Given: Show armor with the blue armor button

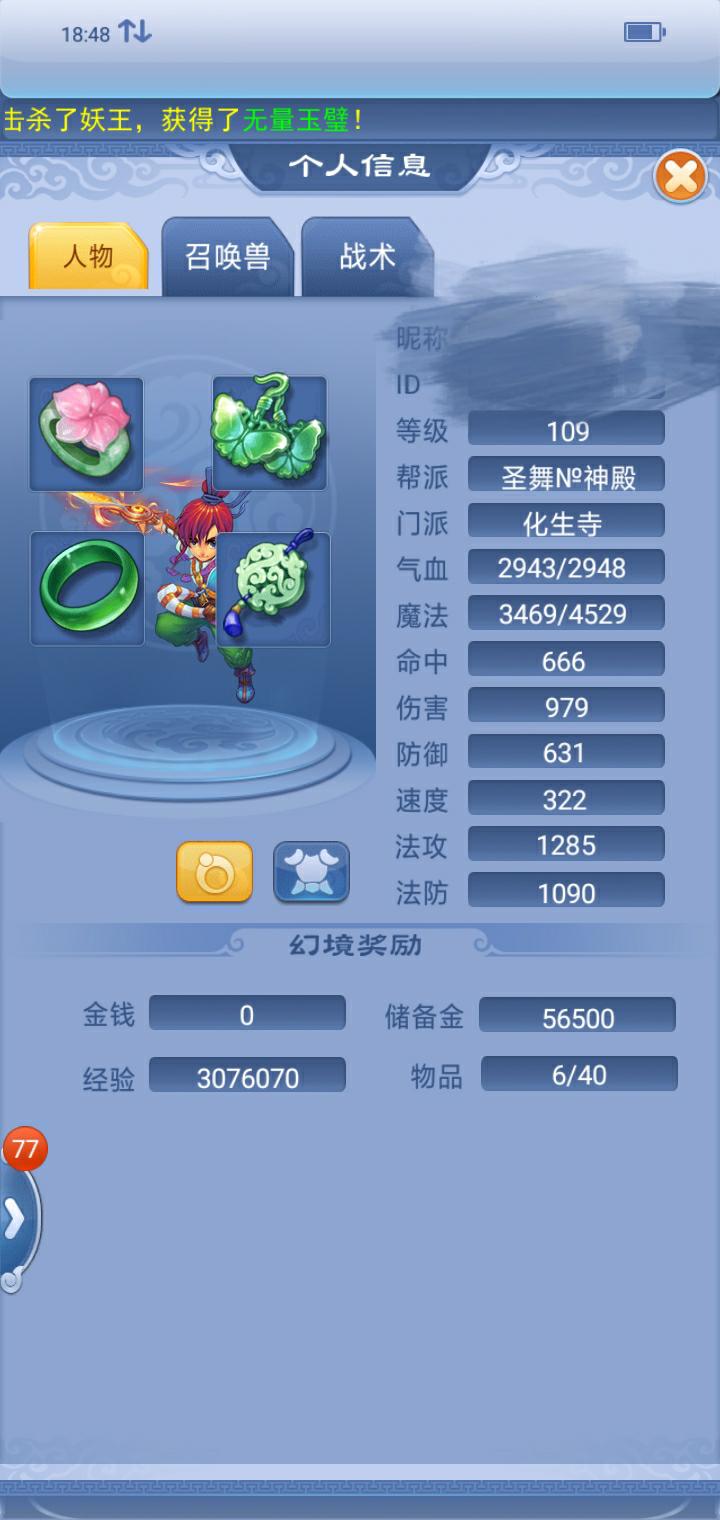Looking at the screenshot, I should [311, 872].
